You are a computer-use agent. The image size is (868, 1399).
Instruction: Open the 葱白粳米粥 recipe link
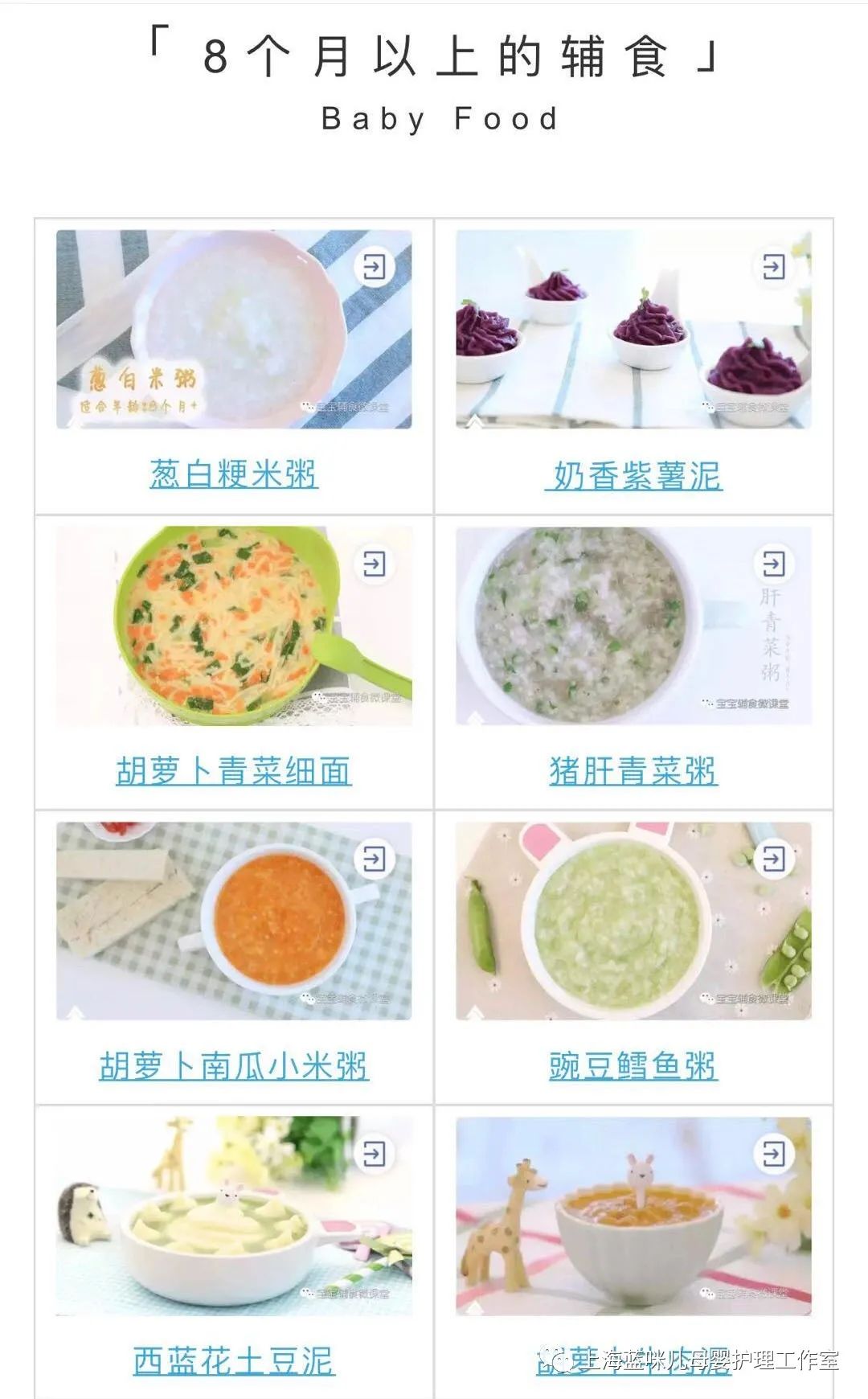point(234,474)
